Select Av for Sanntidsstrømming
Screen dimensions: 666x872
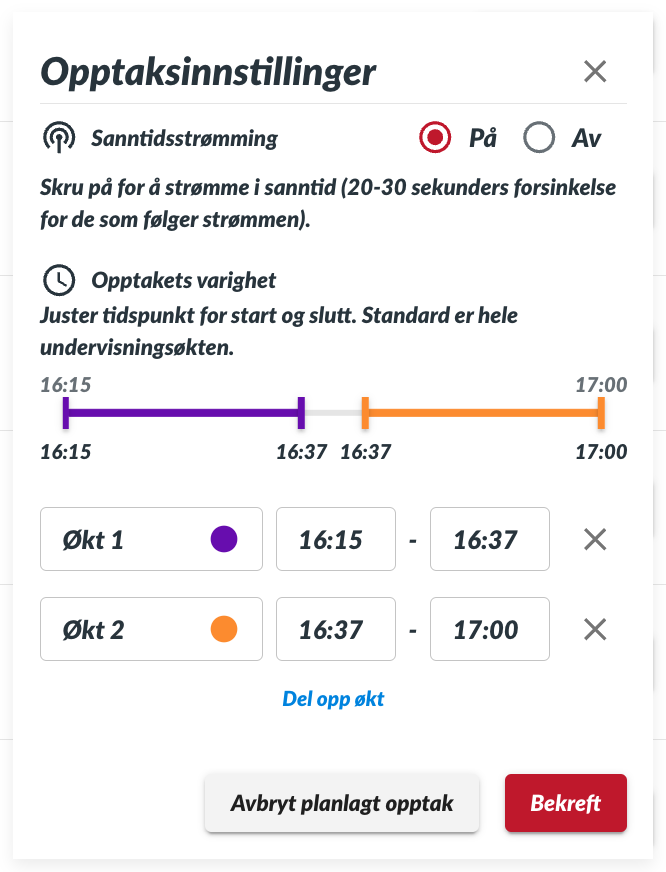click(x=540, y=138)
